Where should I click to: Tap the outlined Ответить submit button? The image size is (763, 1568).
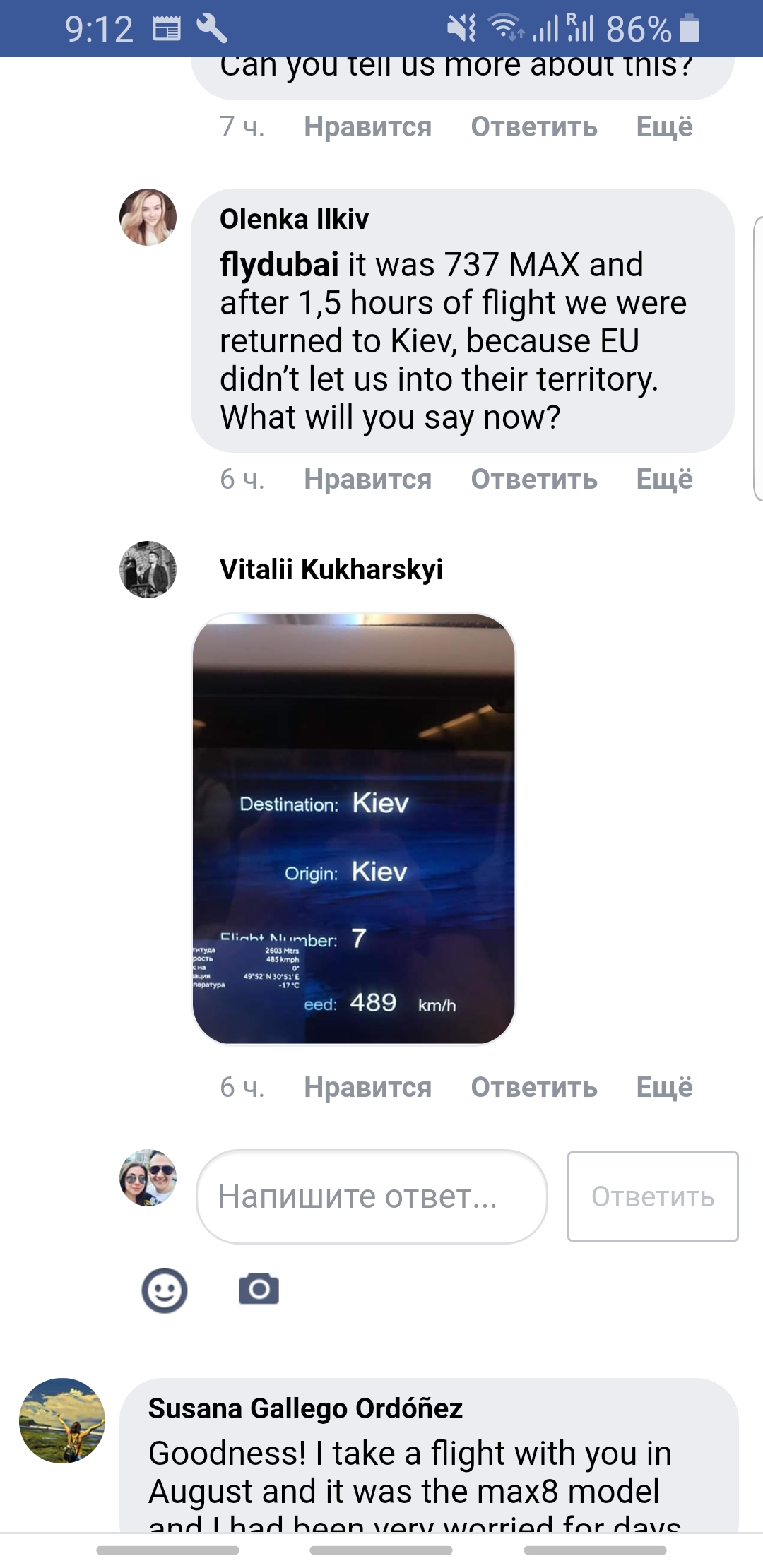pyautogui.click(x=653, y=1196)
